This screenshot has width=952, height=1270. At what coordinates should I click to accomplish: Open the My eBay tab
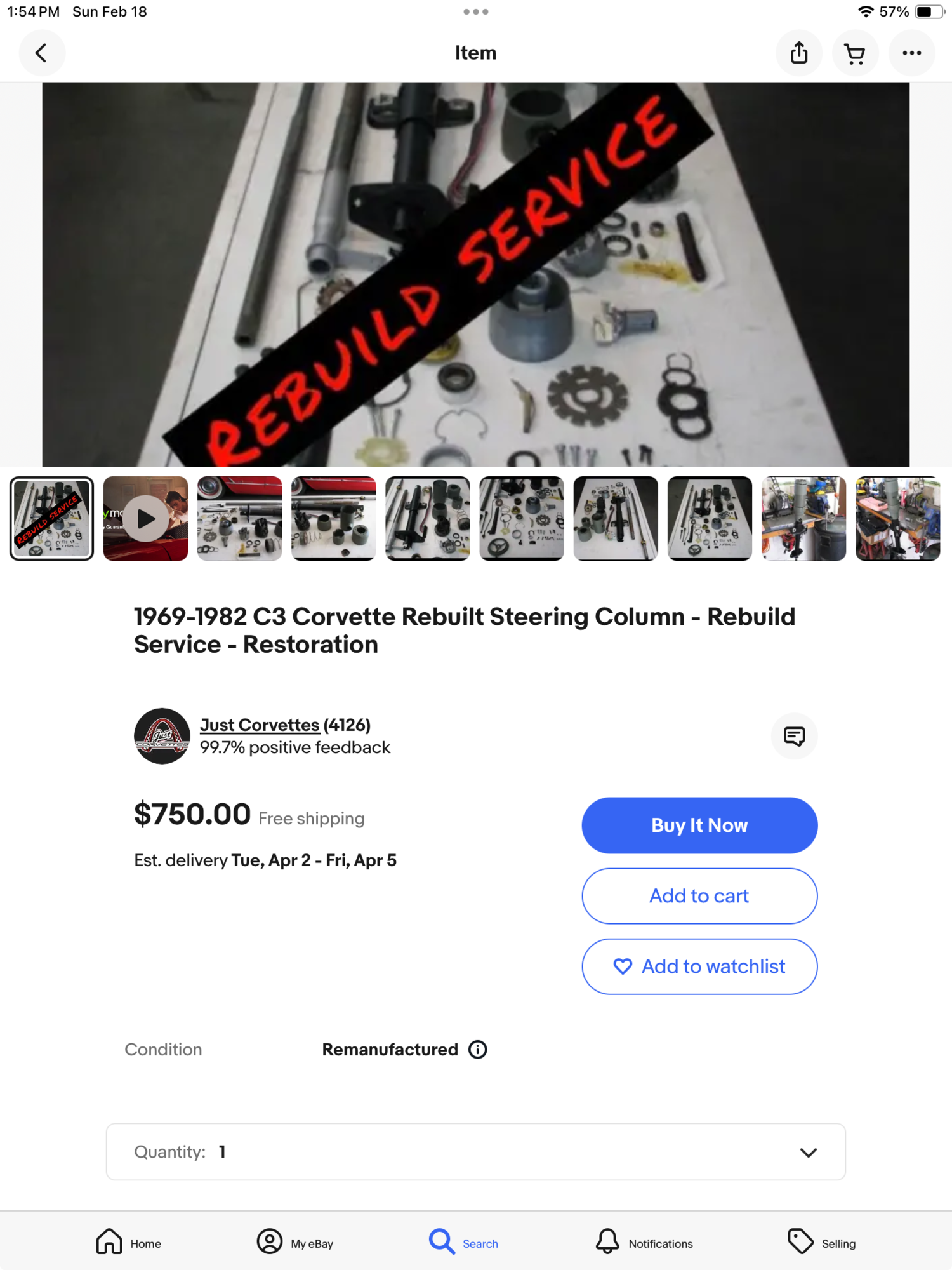click(295, 1241)
